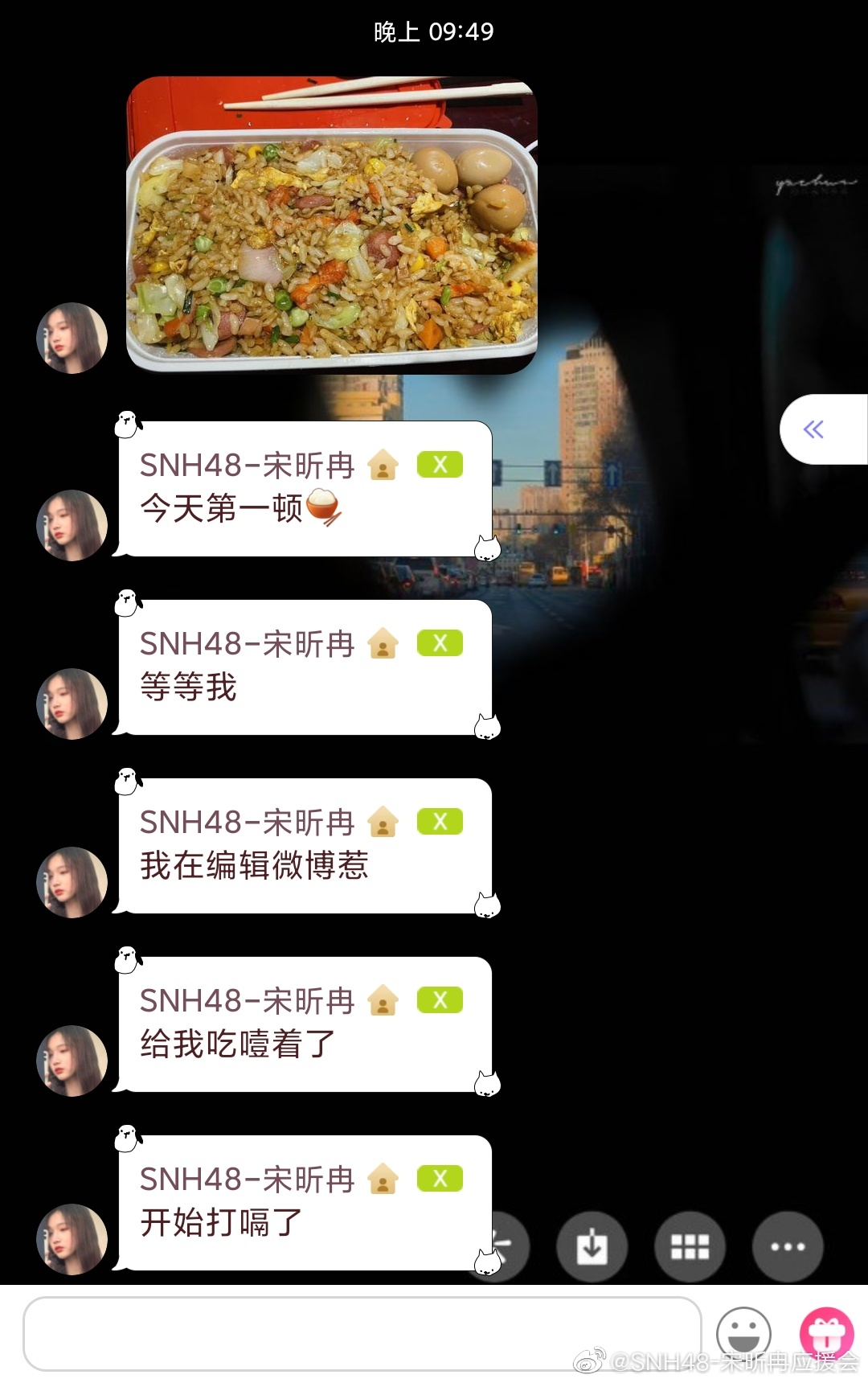
Task: Tap the avatar beside "开始打嗝了" message
Action: click(x=72, y=1239)
